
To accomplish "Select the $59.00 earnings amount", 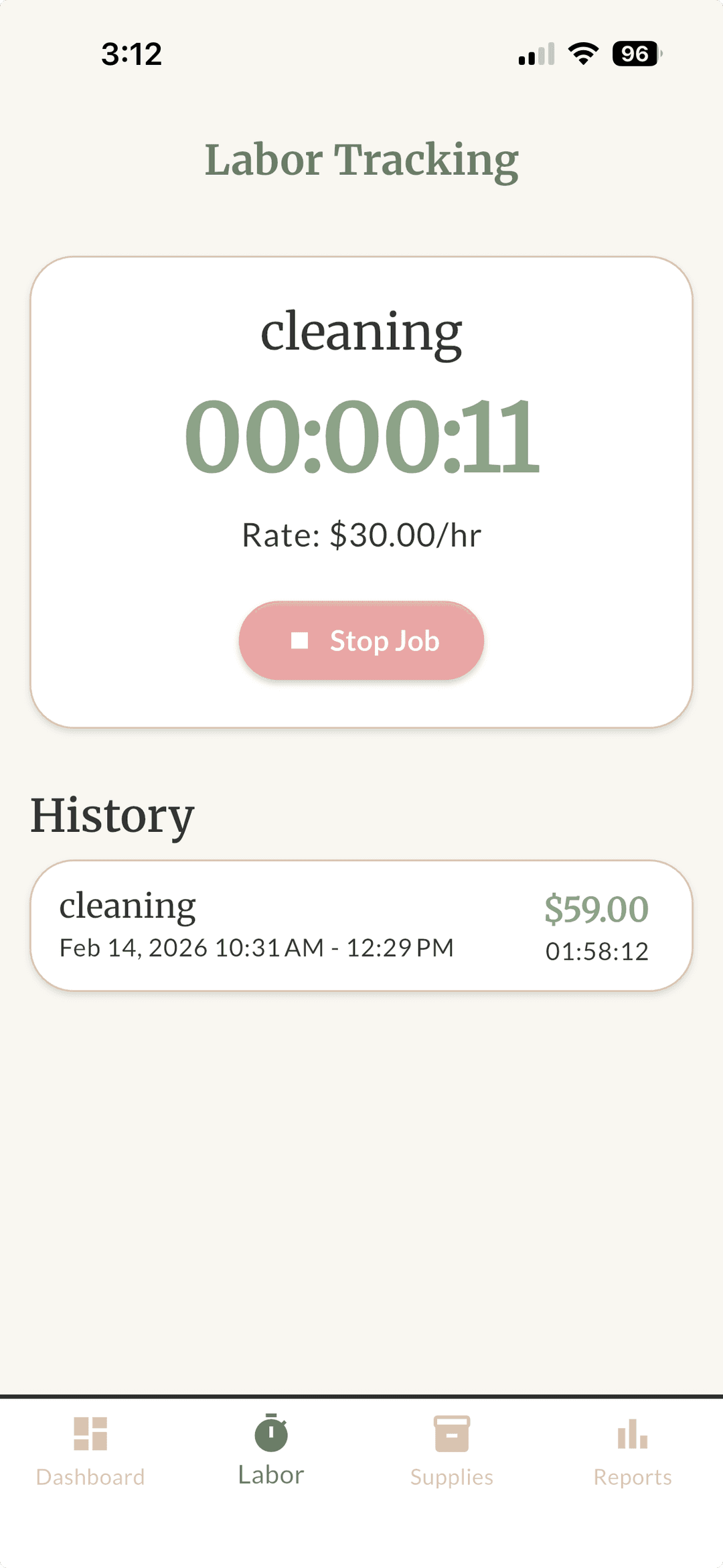I will click(x=596, y=908).
